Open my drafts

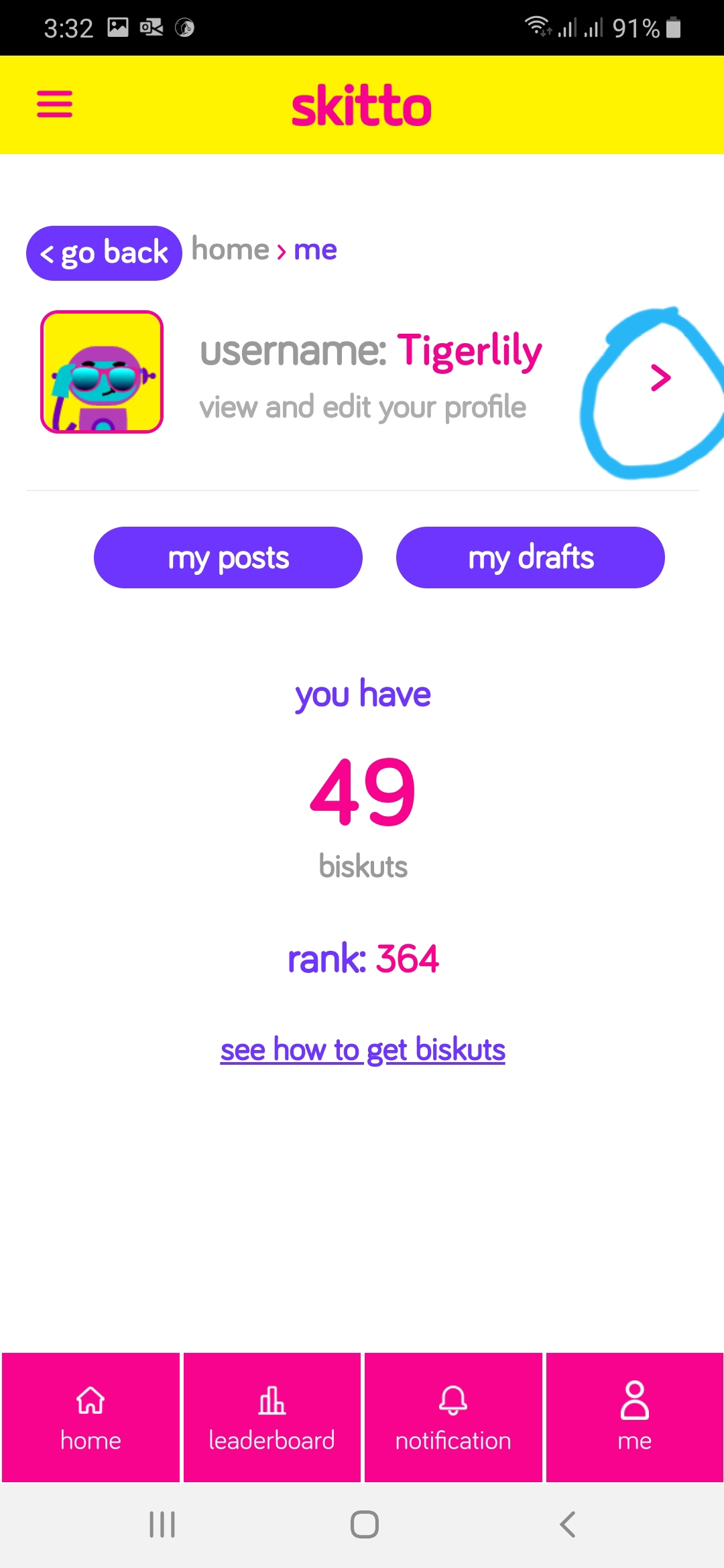[530, 558]
